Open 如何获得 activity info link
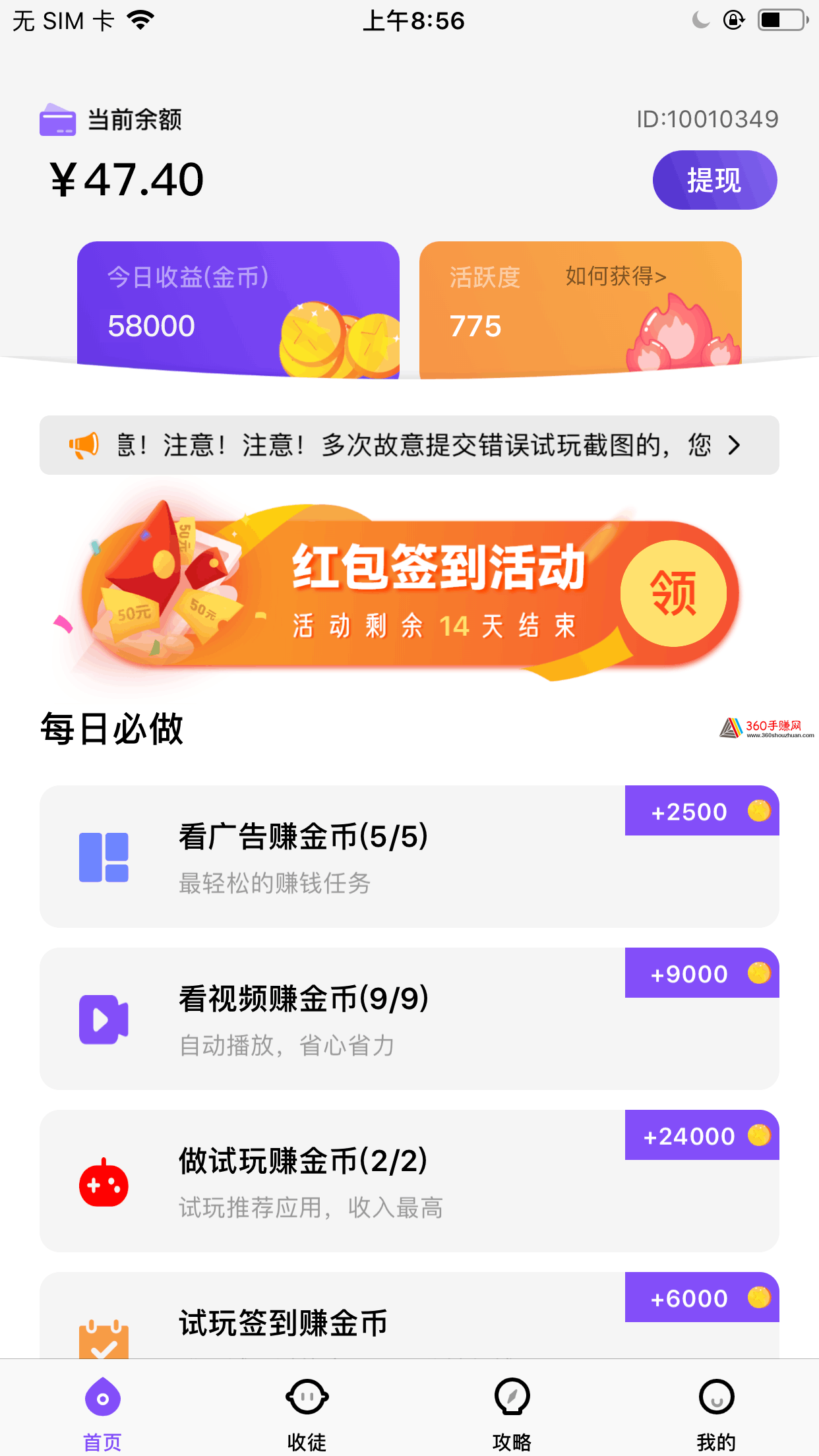Image resolution: width=819 pixels, height=1456 pixels. (x=616, y=276)
